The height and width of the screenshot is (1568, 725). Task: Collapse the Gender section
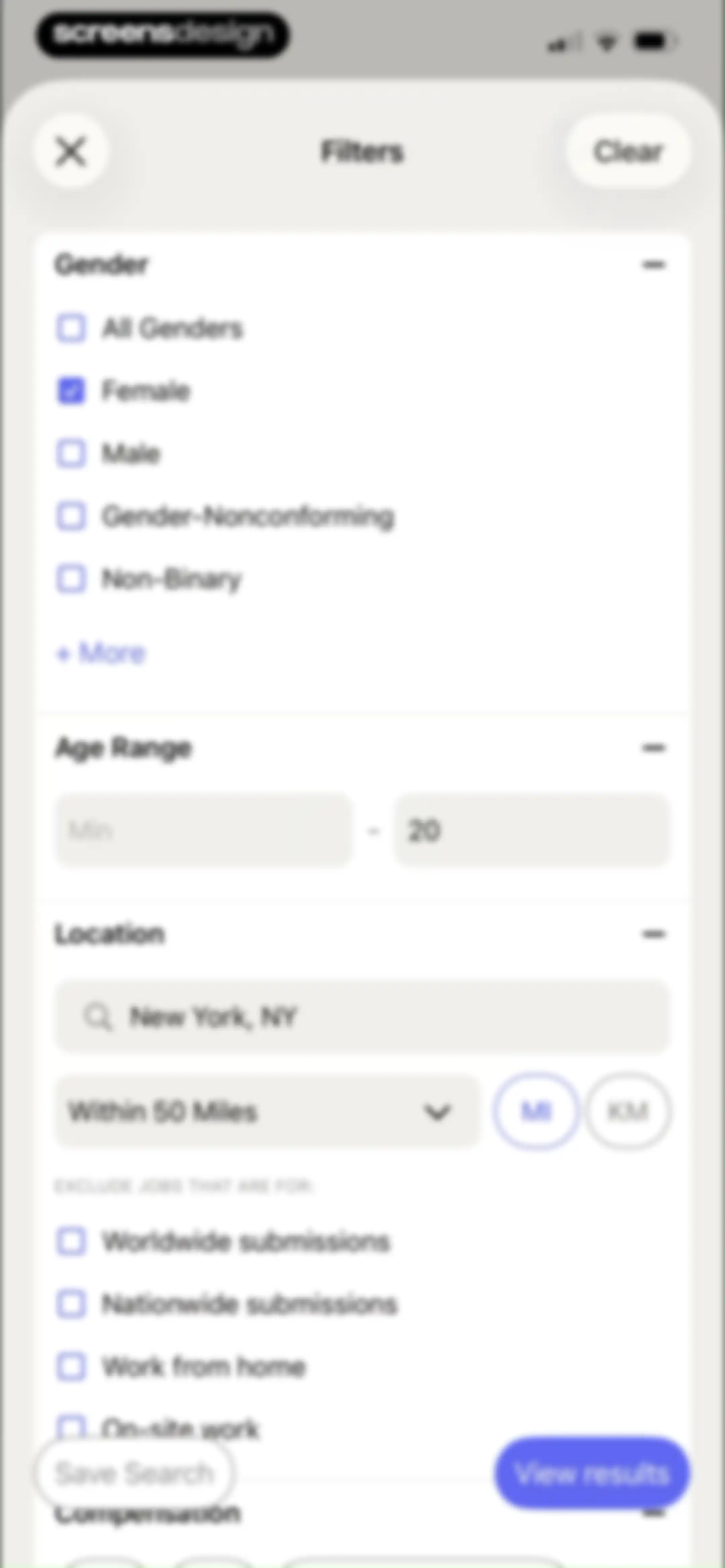click(654, 265)
